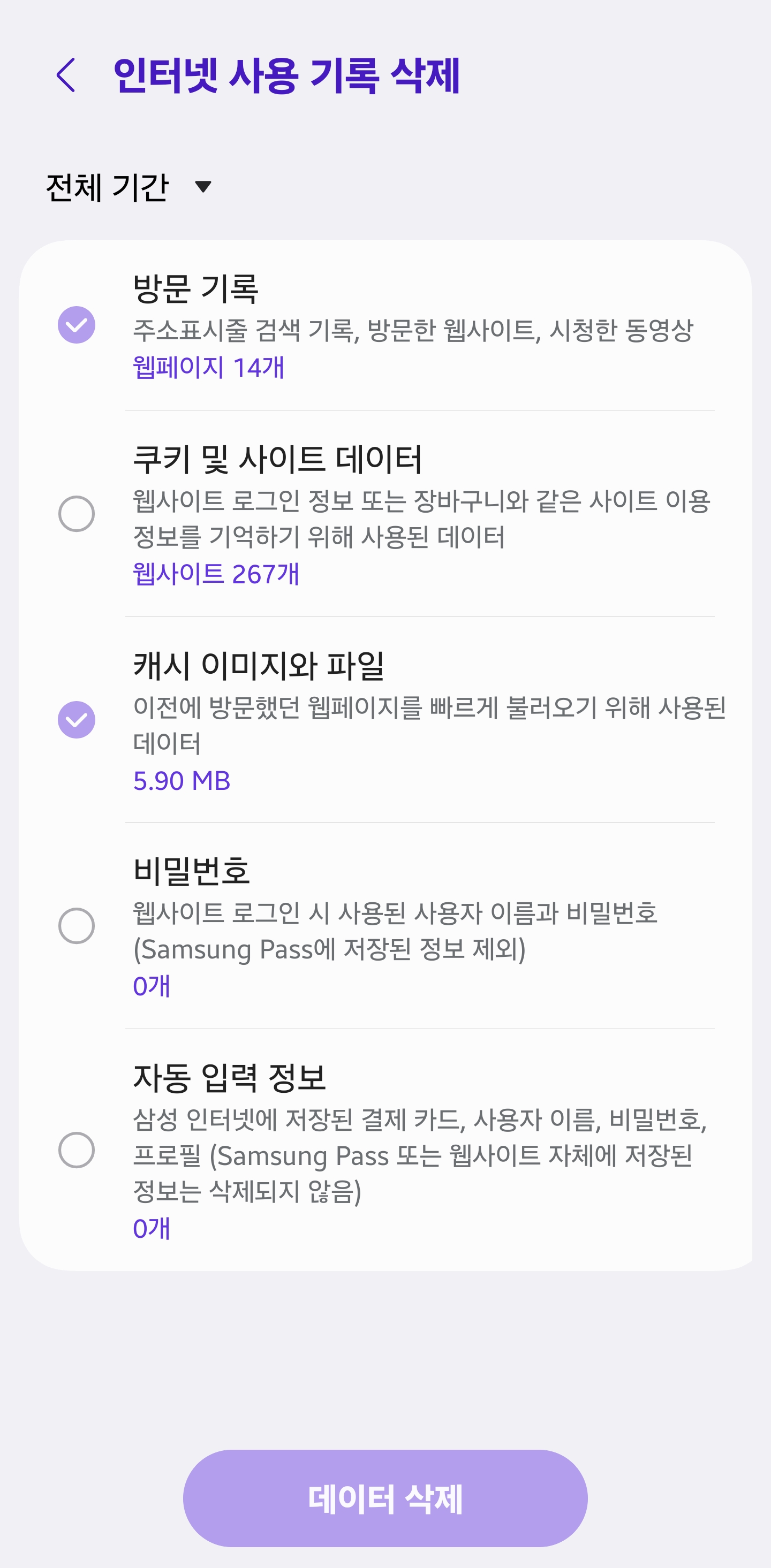Image resolution: width=771 pixels, height=1568 pixels.
Task: Go back from 인터넷 사용 기록 삭제
Action: 66,75
